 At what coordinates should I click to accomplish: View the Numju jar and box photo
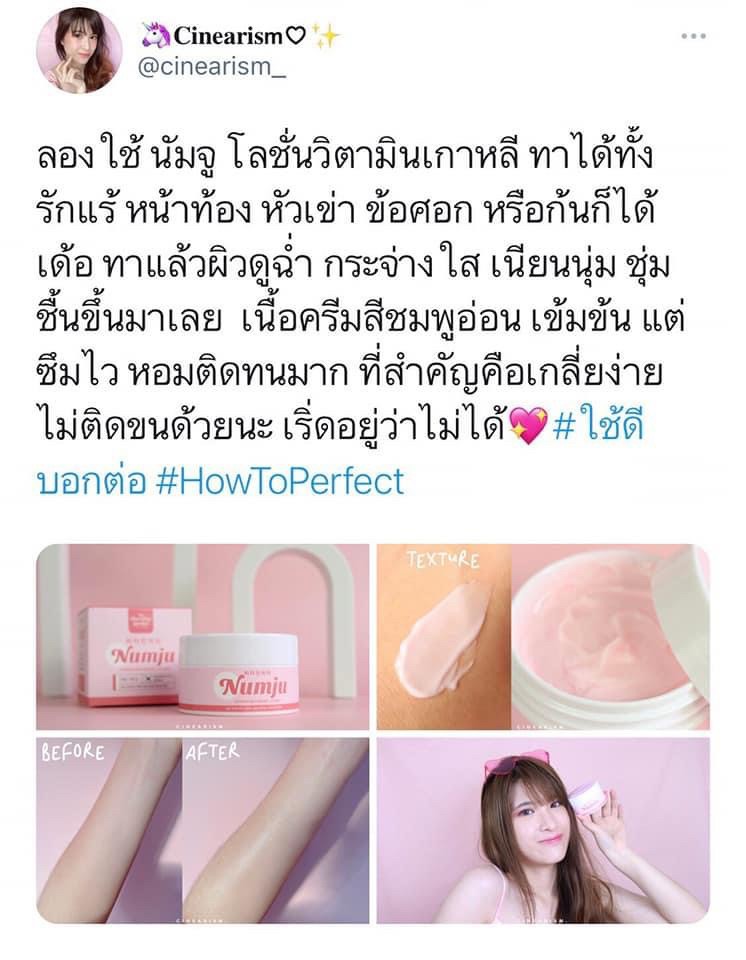coord(203,636)
